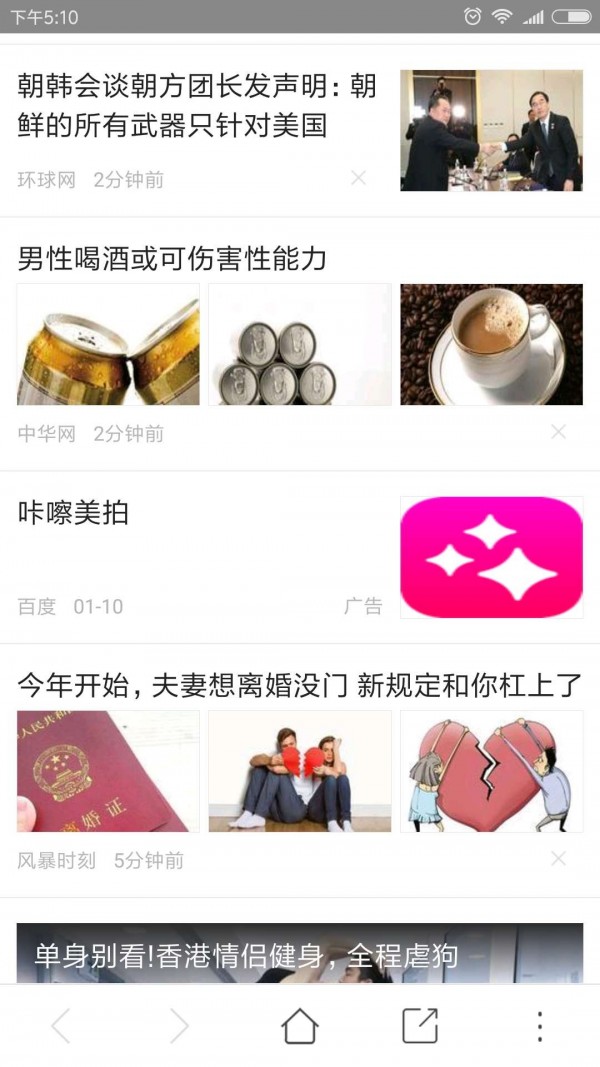Dismiss the 风暴时刻 news item
600x1067 pixels.
click(558, 858)
